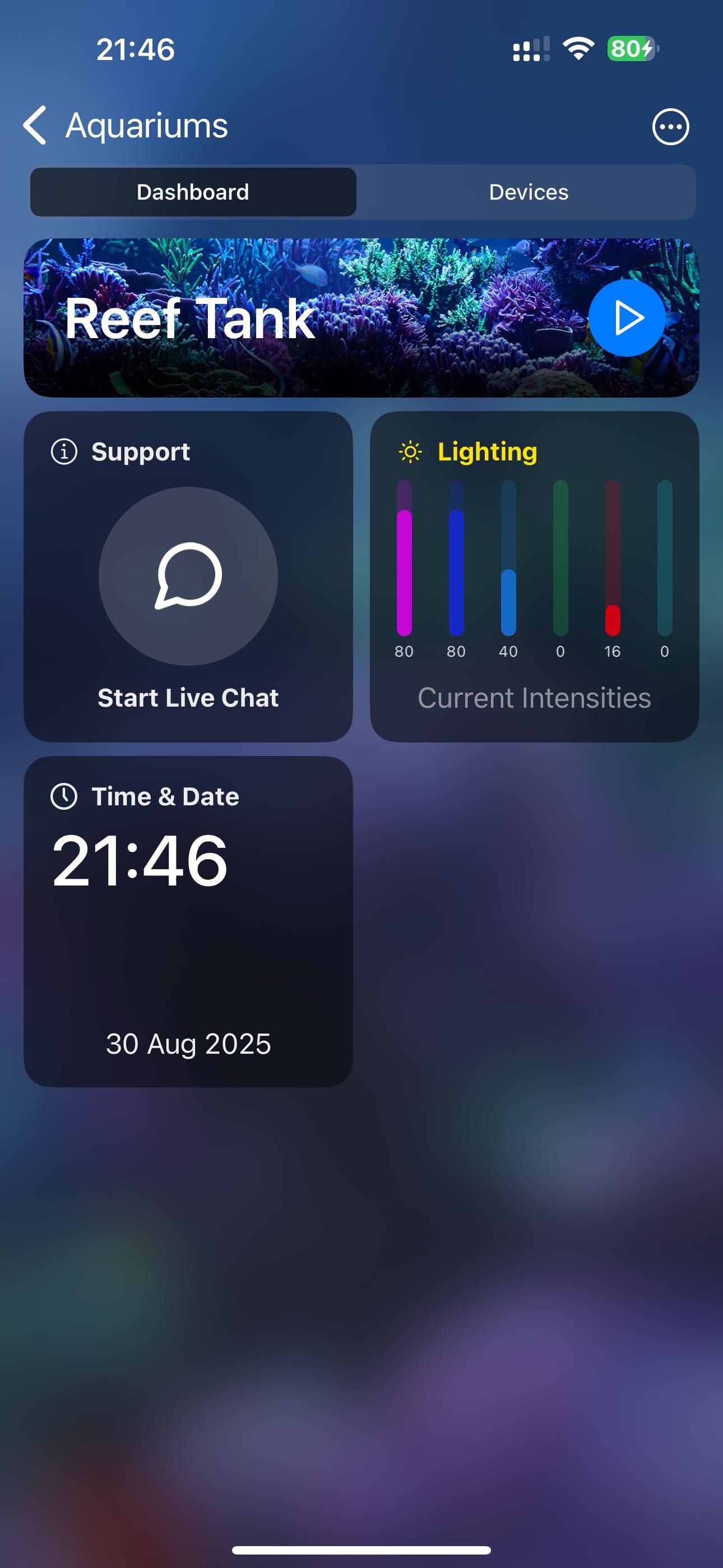Viewport: 723px width, 1568px height.
Task: Tap the play button on Reef Tank
Action: (626, 318)
